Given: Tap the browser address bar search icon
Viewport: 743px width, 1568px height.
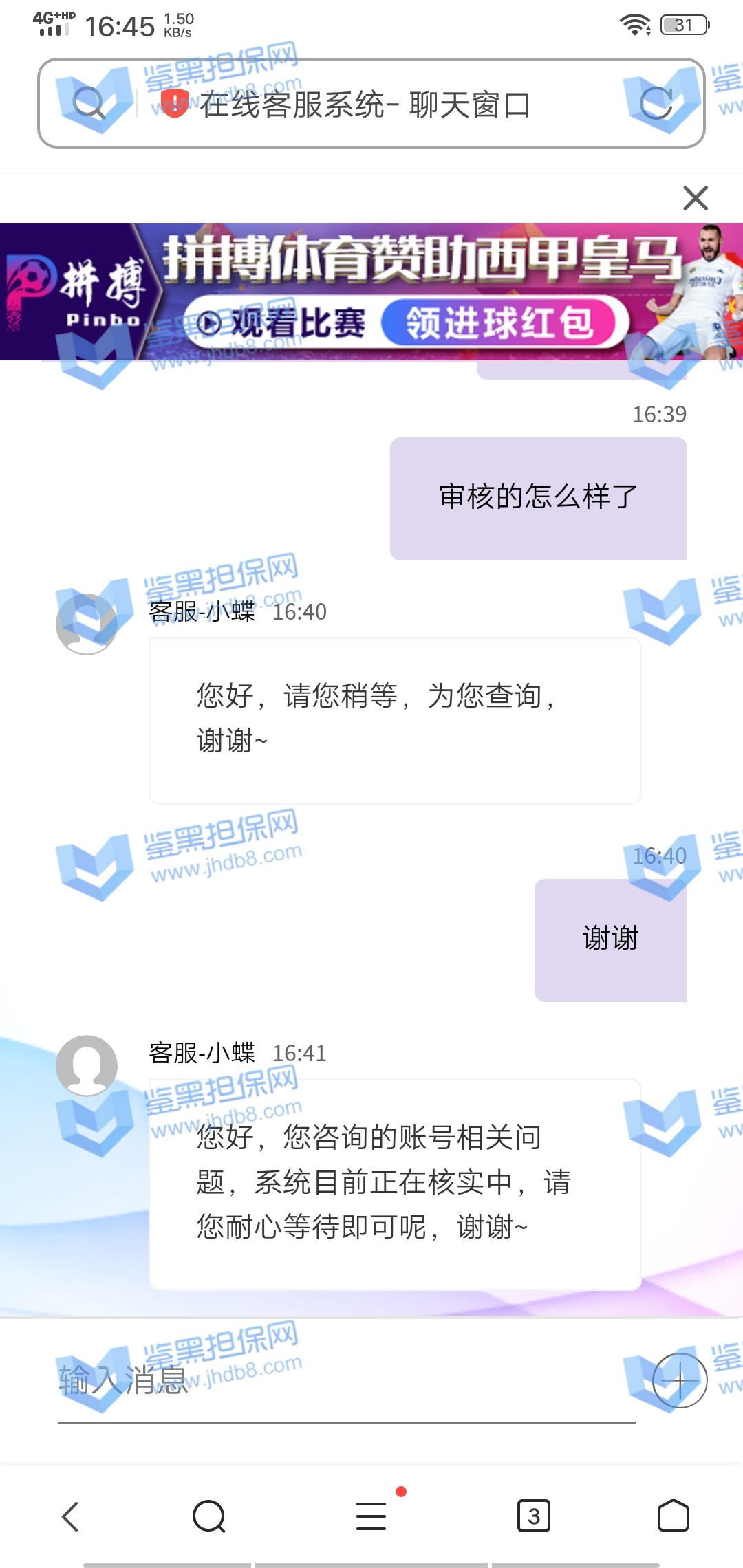Looking at the screenshot, I should (x=89, y=104).
